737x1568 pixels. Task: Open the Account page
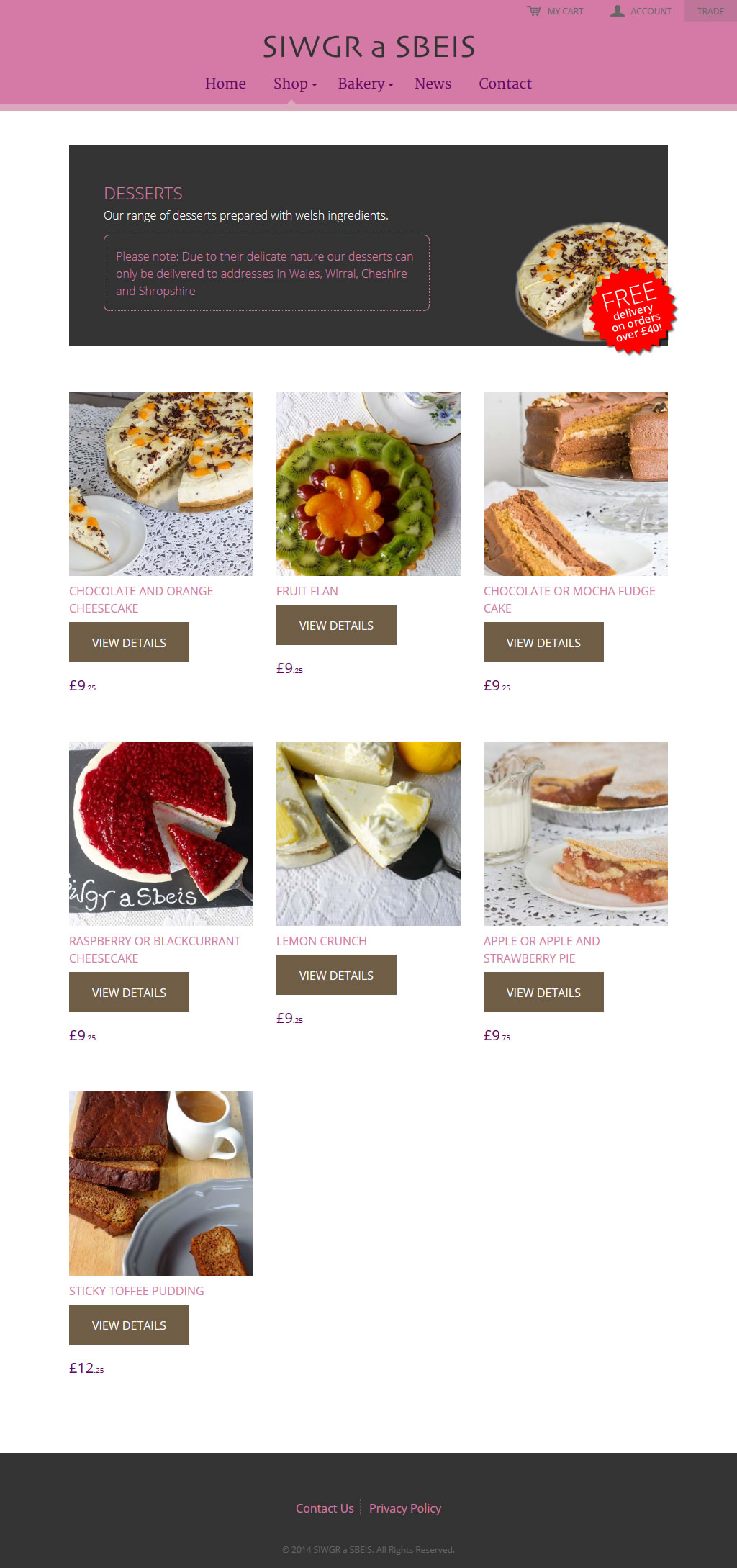coord(641,11)
